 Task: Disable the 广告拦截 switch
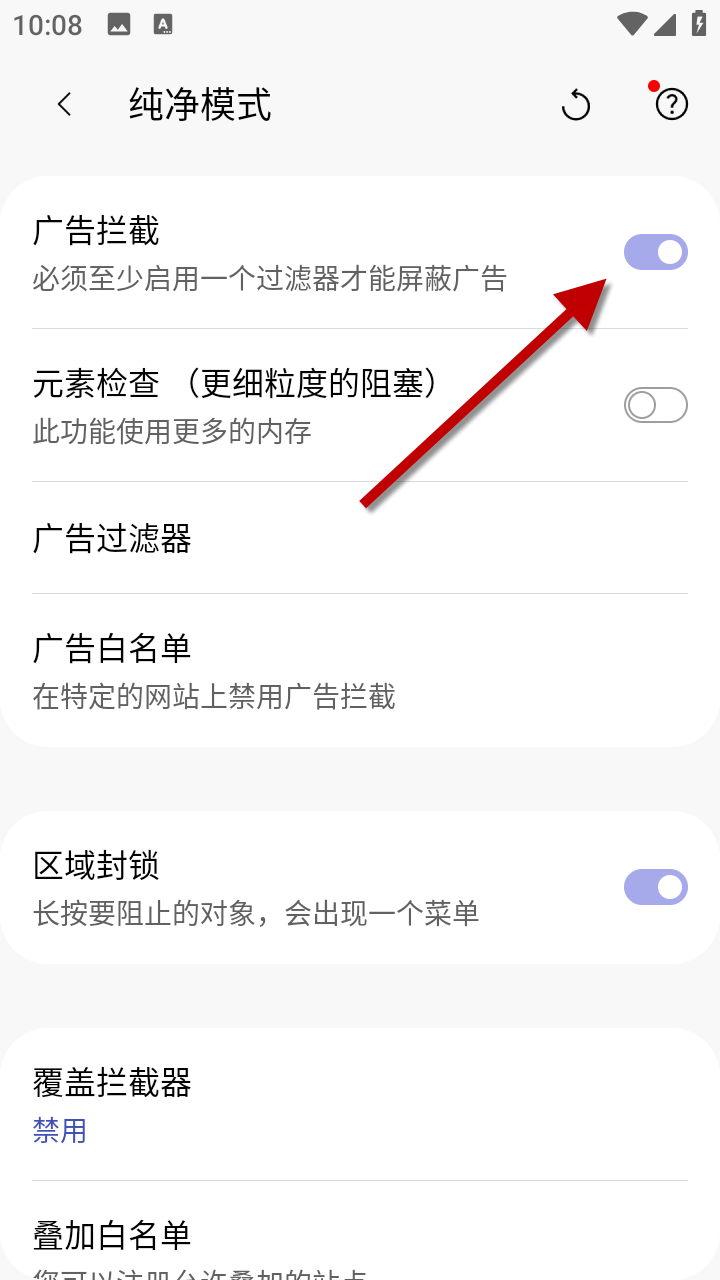tap(655, 252)
